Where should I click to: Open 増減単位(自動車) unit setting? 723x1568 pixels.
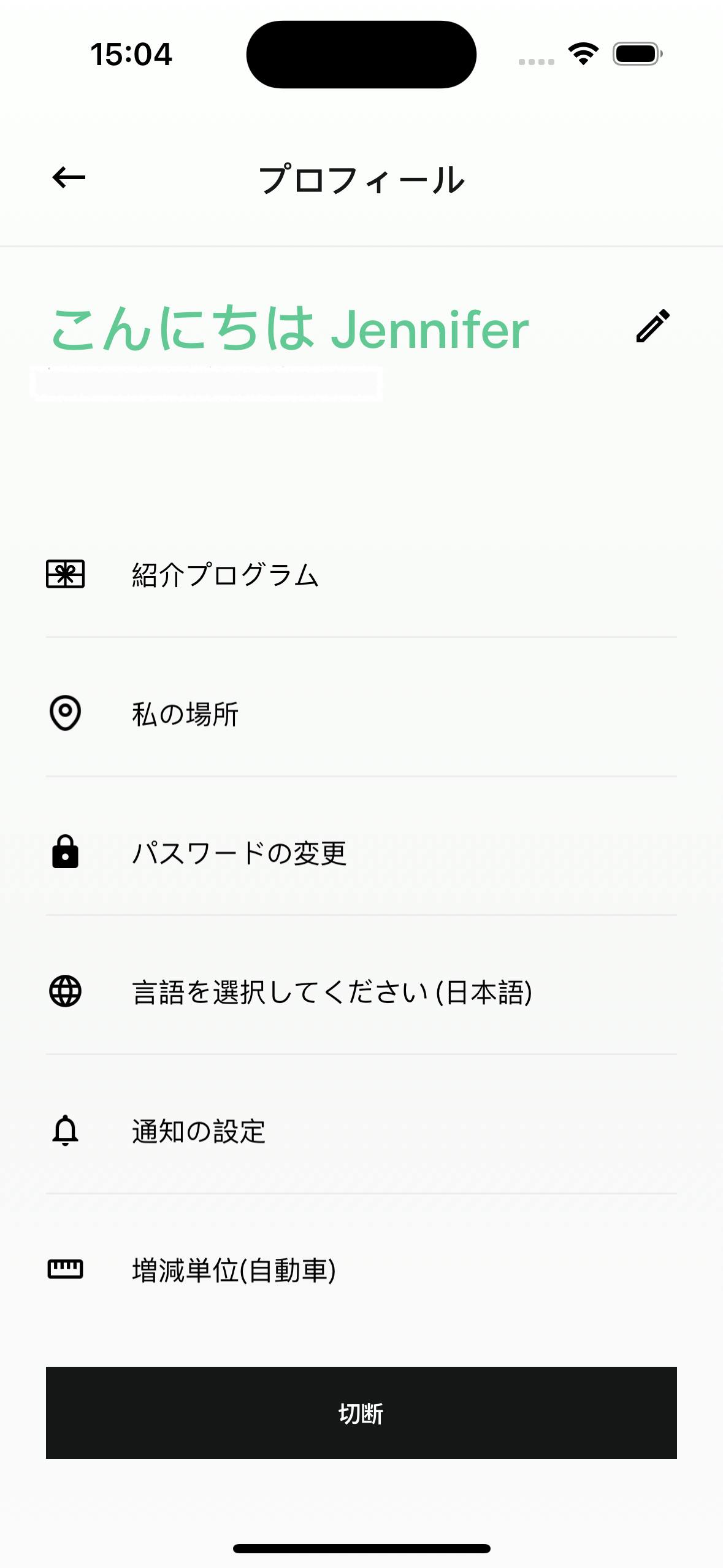coord(234,1270)
